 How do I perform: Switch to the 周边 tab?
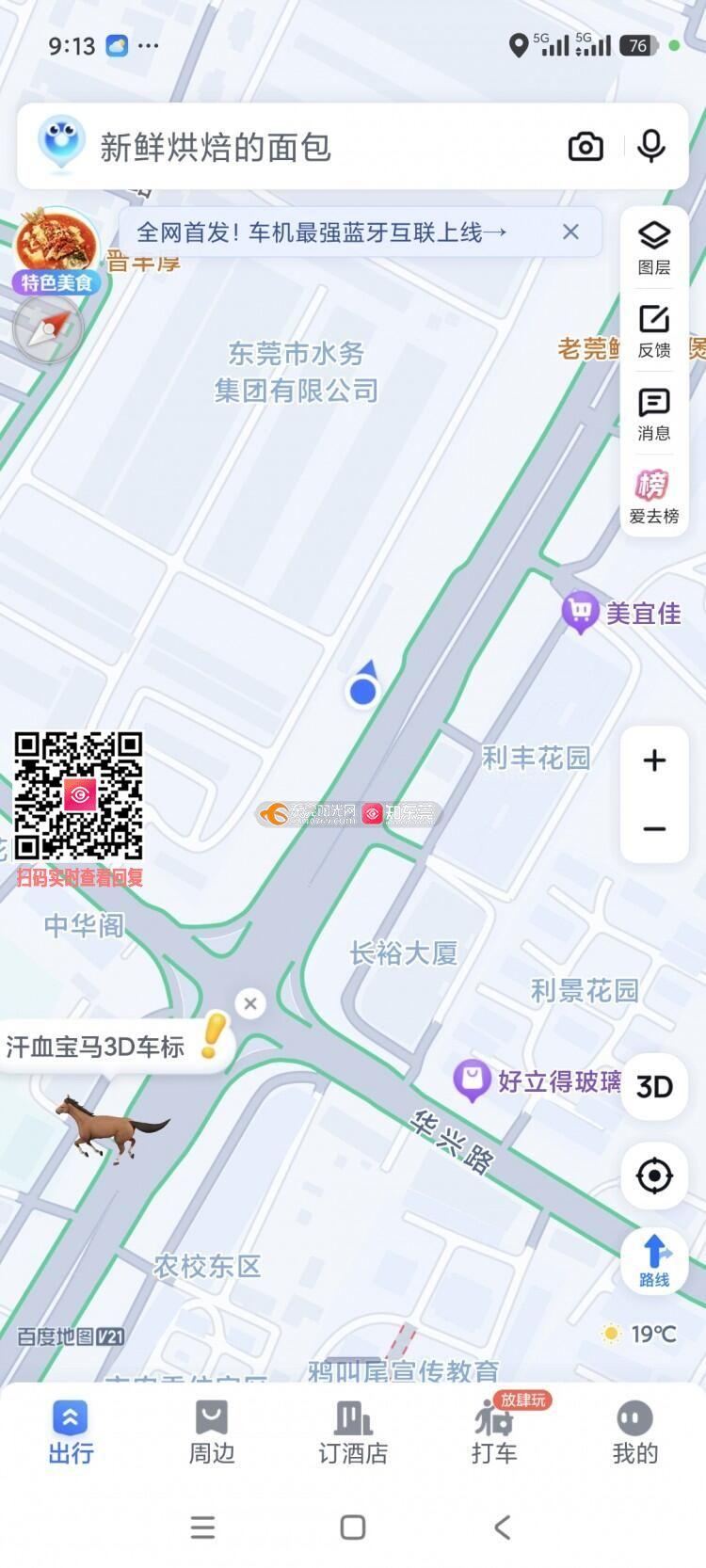coord(212,1432)
